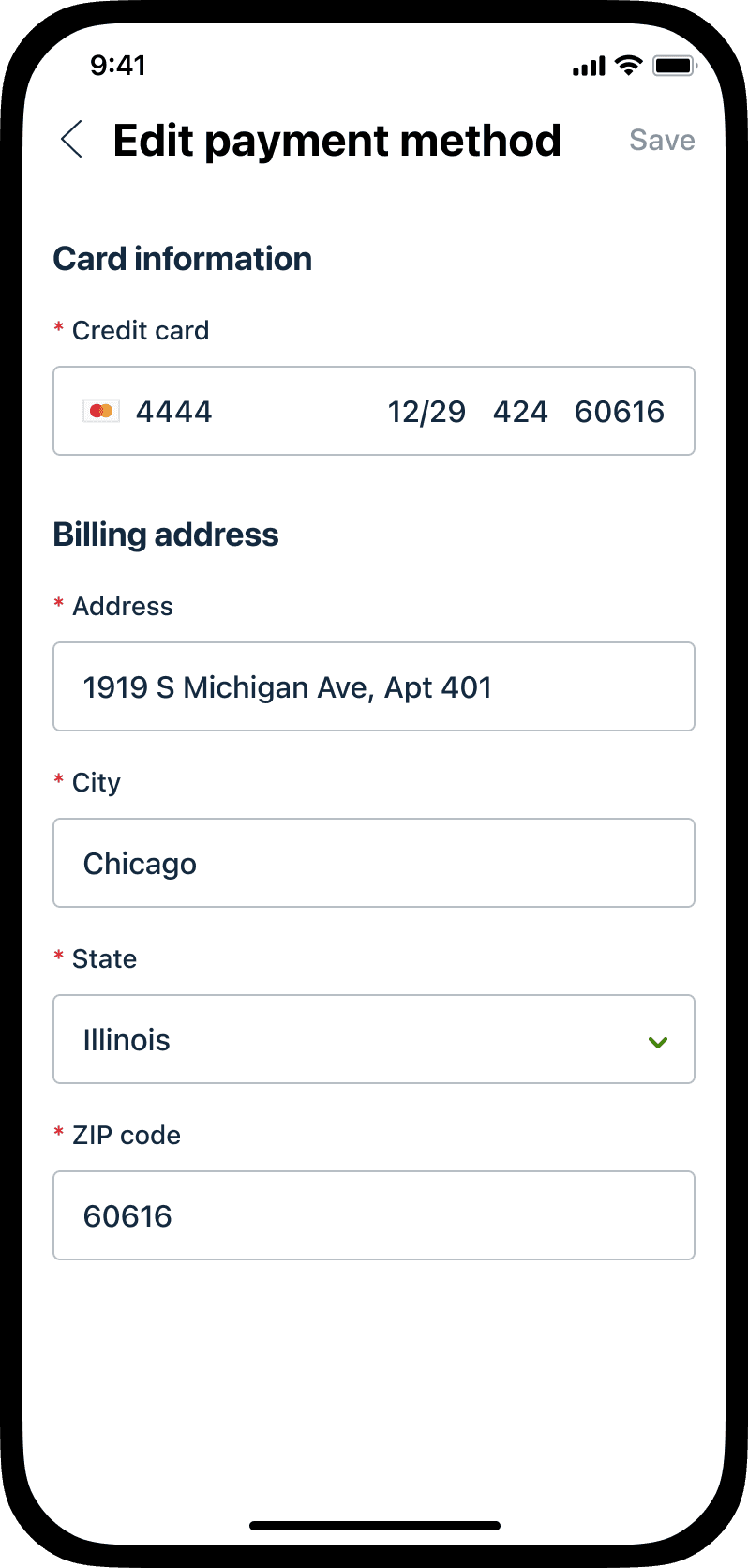Click the Address field containing 1919 S Michigan Ave
Image resolution: width=748 pixels, height=1568 pixels.
pyautogui.click(x=374, y=686)
